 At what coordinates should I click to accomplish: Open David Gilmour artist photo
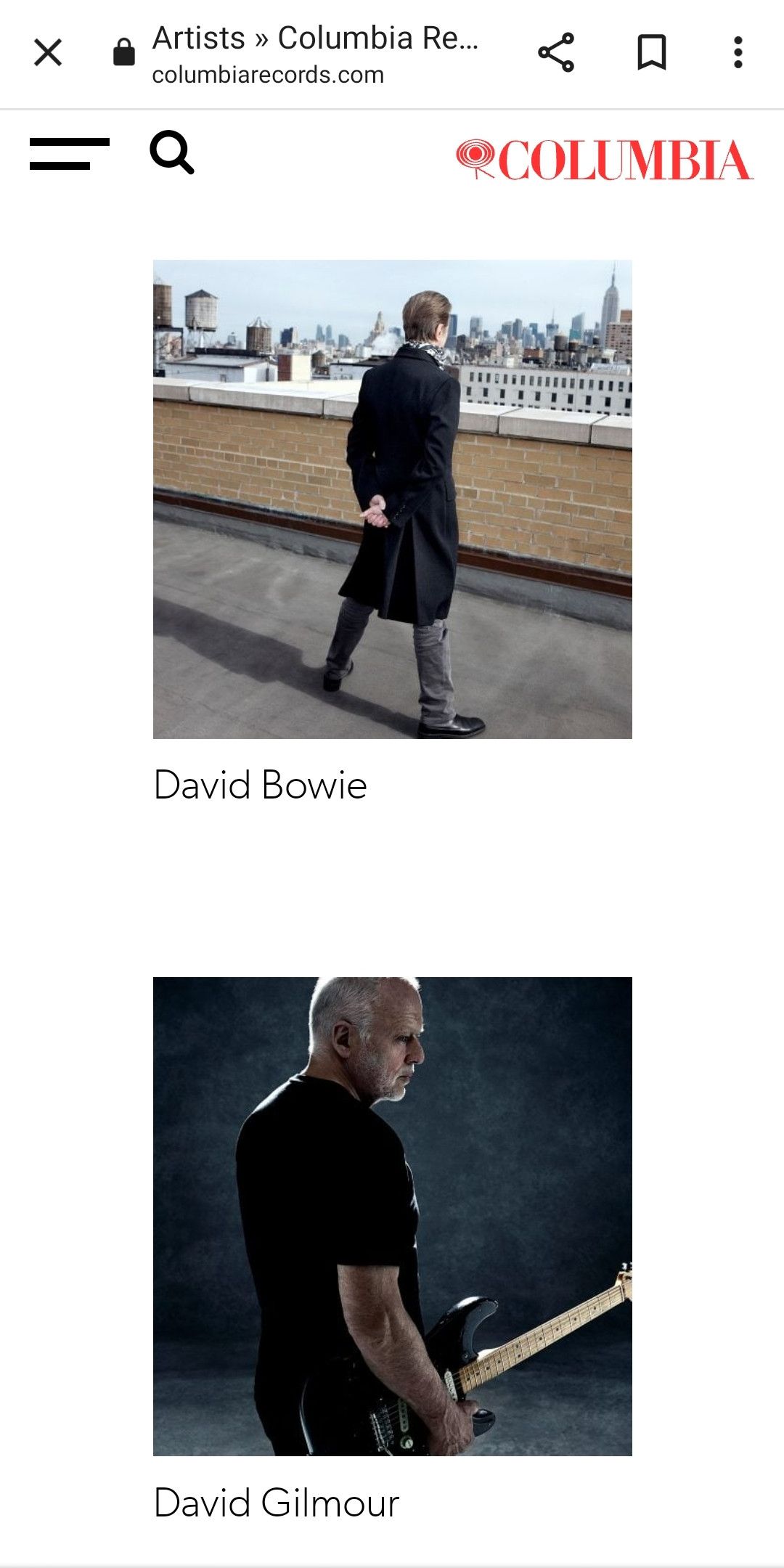[x=393, y=1217]
